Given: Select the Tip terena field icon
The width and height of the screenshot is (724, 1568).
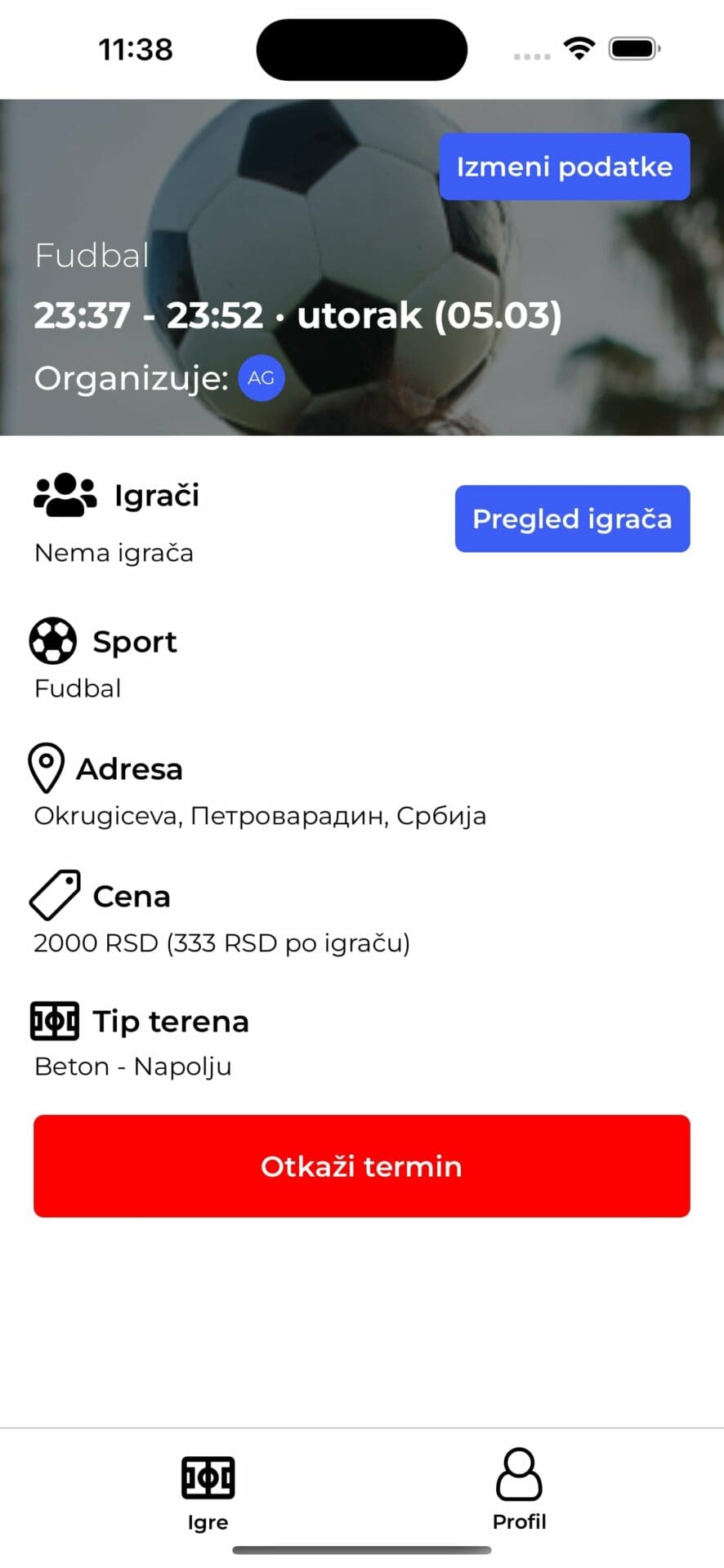Looking at the screenshot, I should pyautogui.click(x=55, y=1020).
